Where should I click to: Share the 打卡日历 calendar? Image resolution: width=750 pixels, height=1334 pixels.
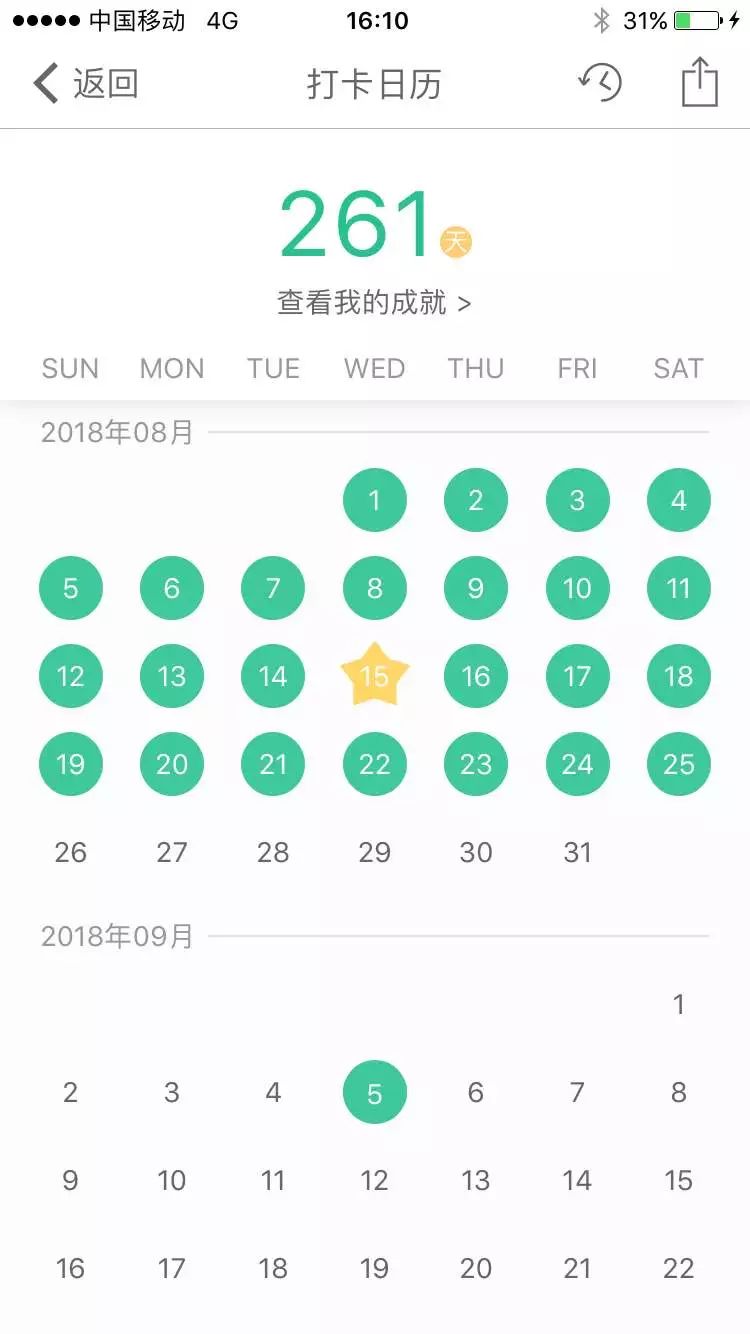click(x=700, y=81)
